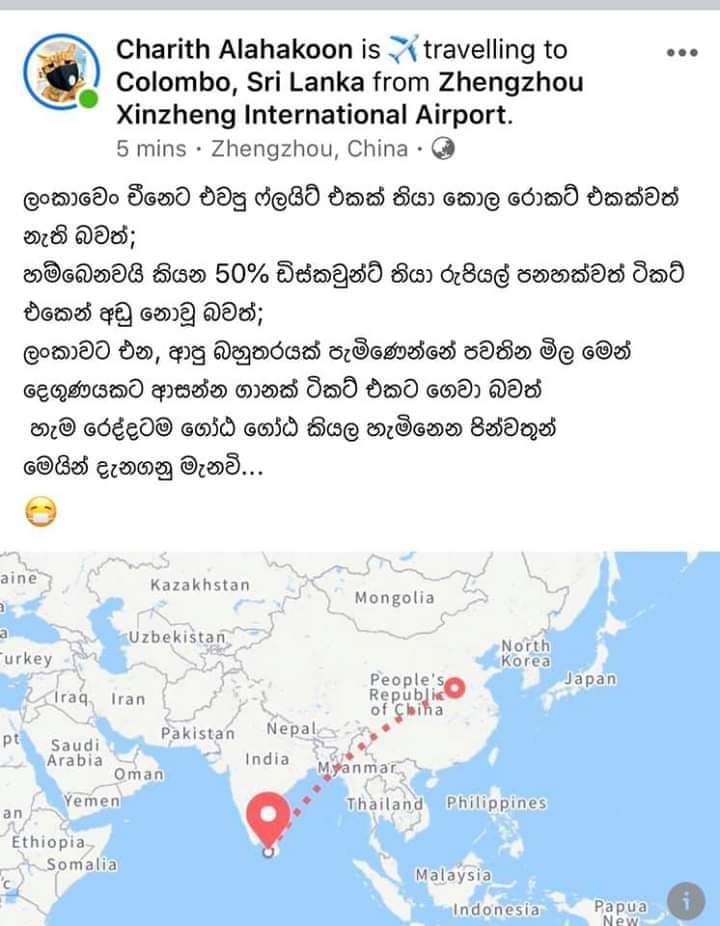Click the face-mask emoji below the post
The width and height of the screenshot is (720, 926).
click(40, 508)
